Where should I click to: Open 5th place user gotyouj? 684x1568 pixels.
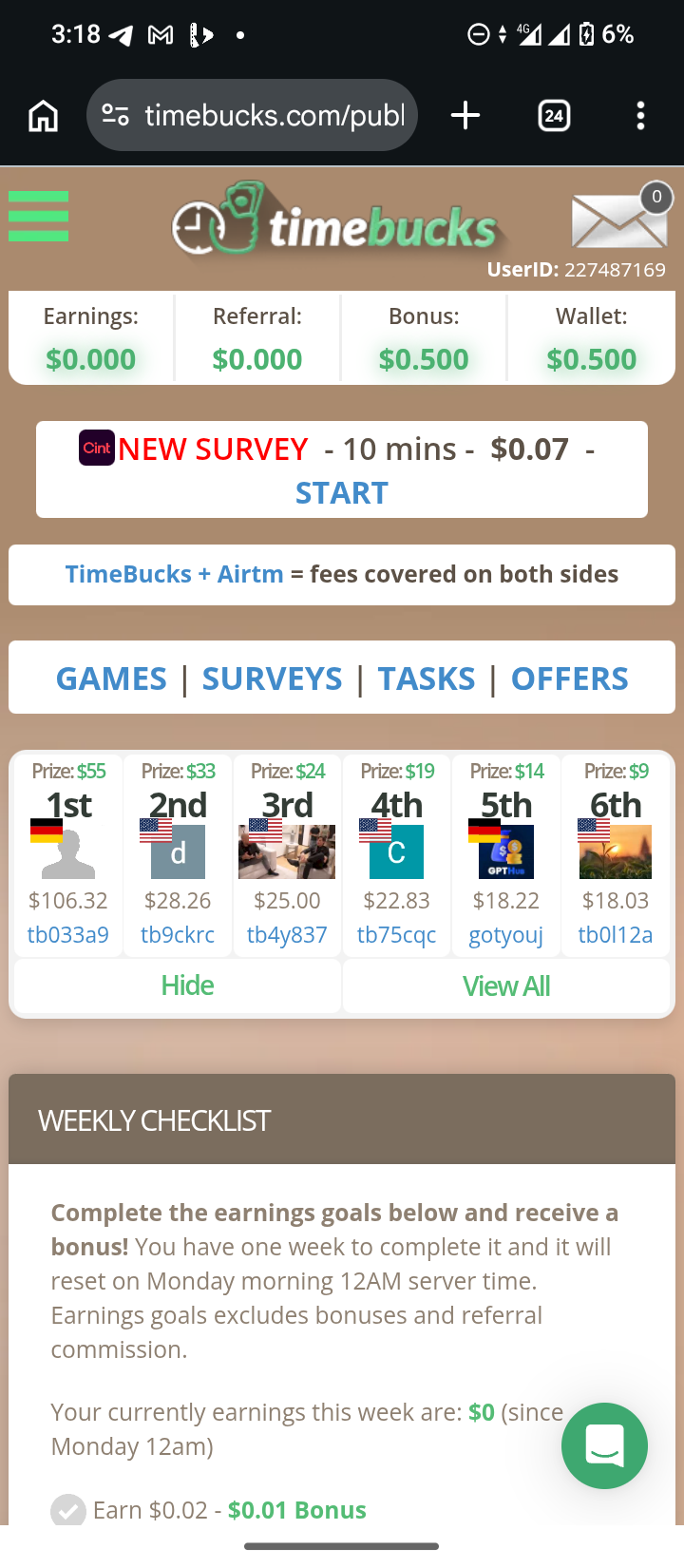click(505, 934)
